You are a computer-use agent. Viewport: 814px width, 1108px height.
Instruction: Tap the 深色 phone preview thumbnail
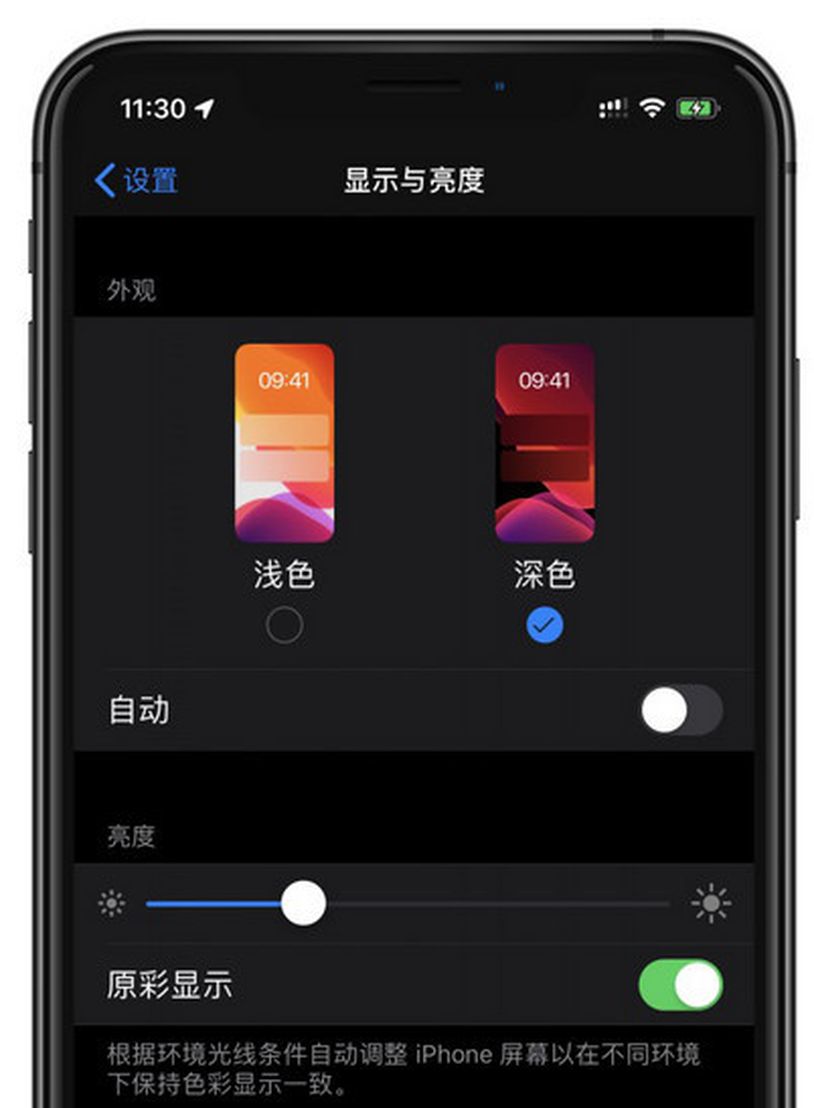point(544,443)
